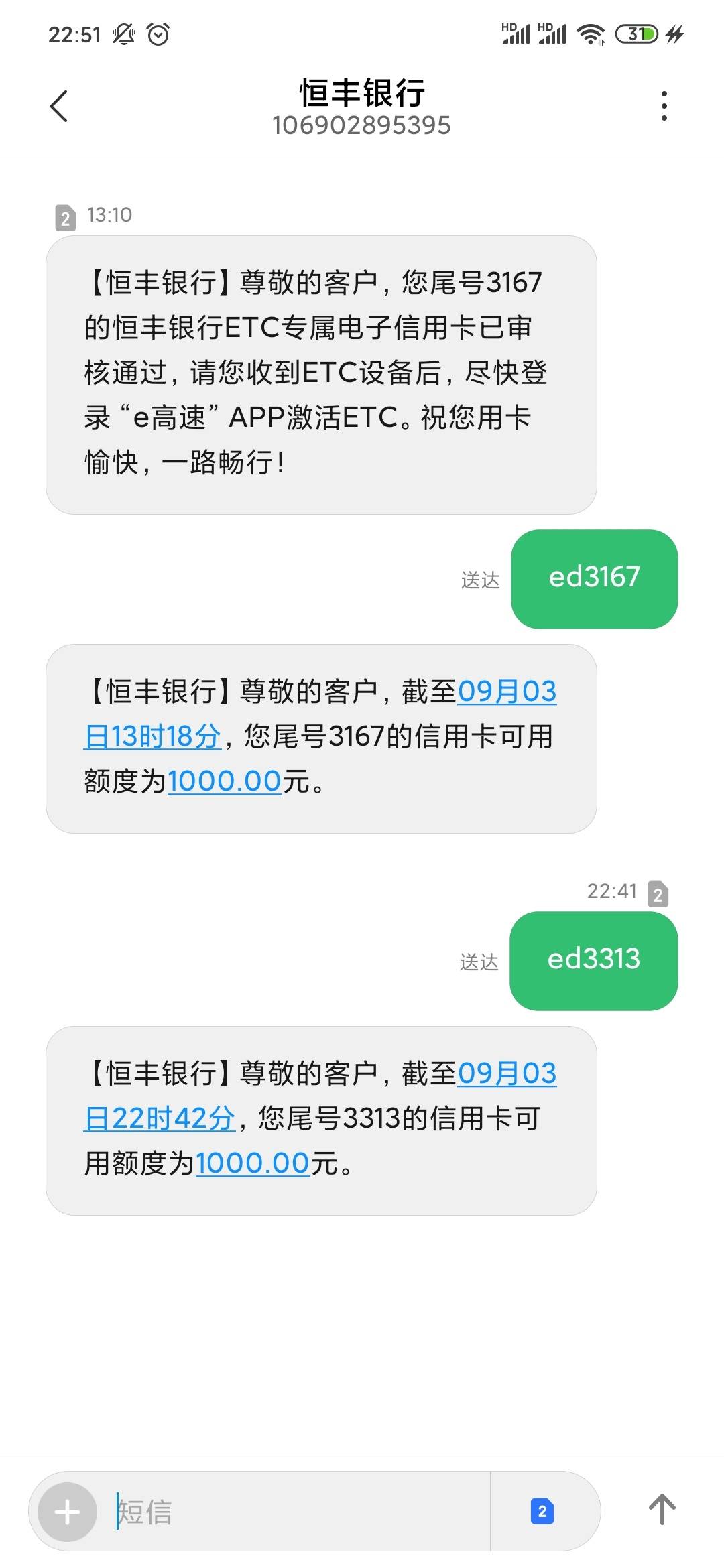This screenshot has width=724, height=1568.
Task: Focus the 短信 message input field
Action: point(302,1512)
